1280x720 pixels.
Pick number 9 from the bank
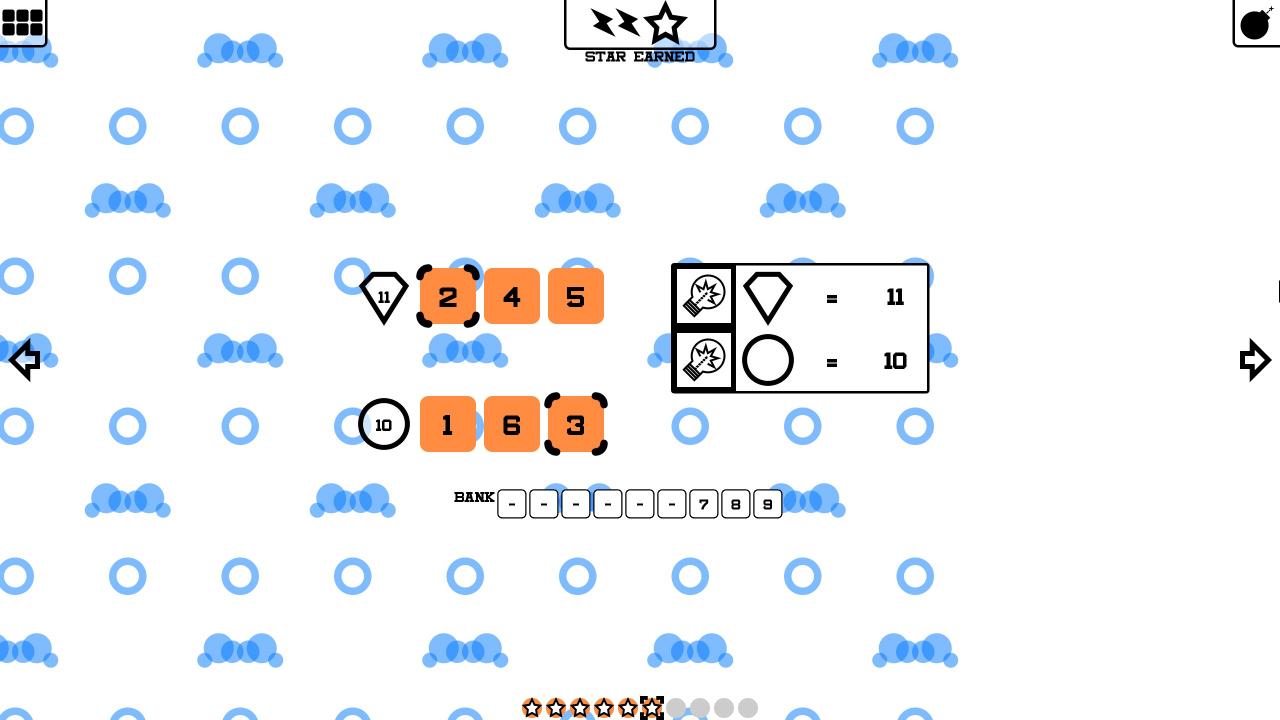(767, 504)
